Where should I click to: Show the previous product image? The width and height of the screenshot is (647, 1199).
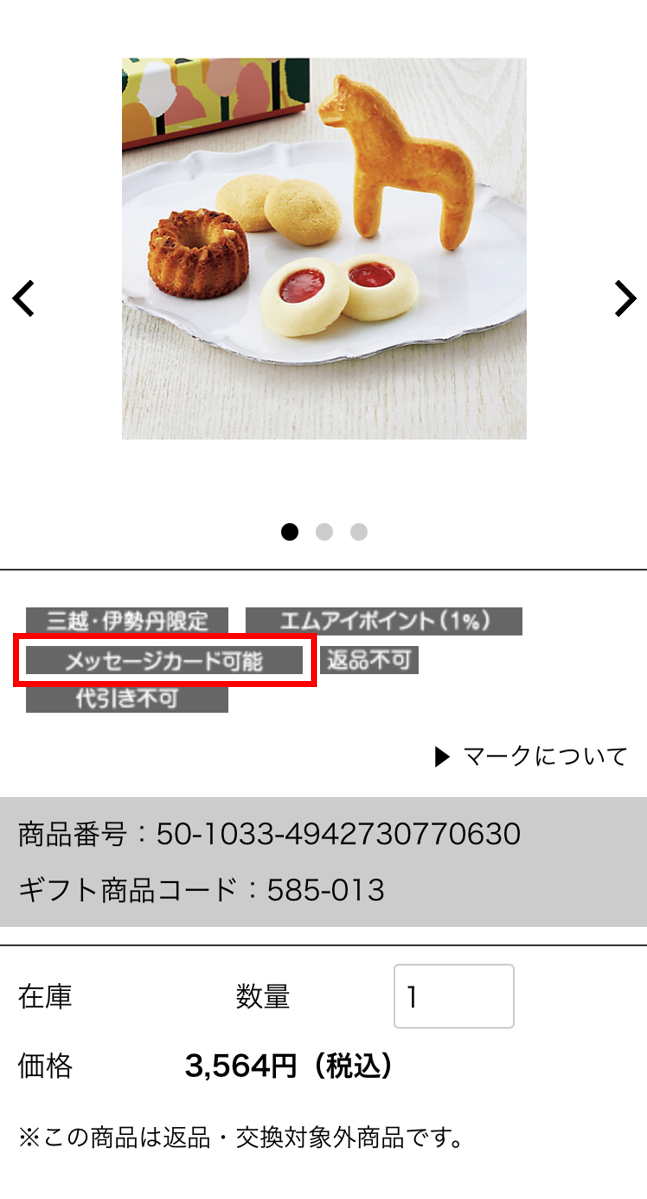coord(24,298)
